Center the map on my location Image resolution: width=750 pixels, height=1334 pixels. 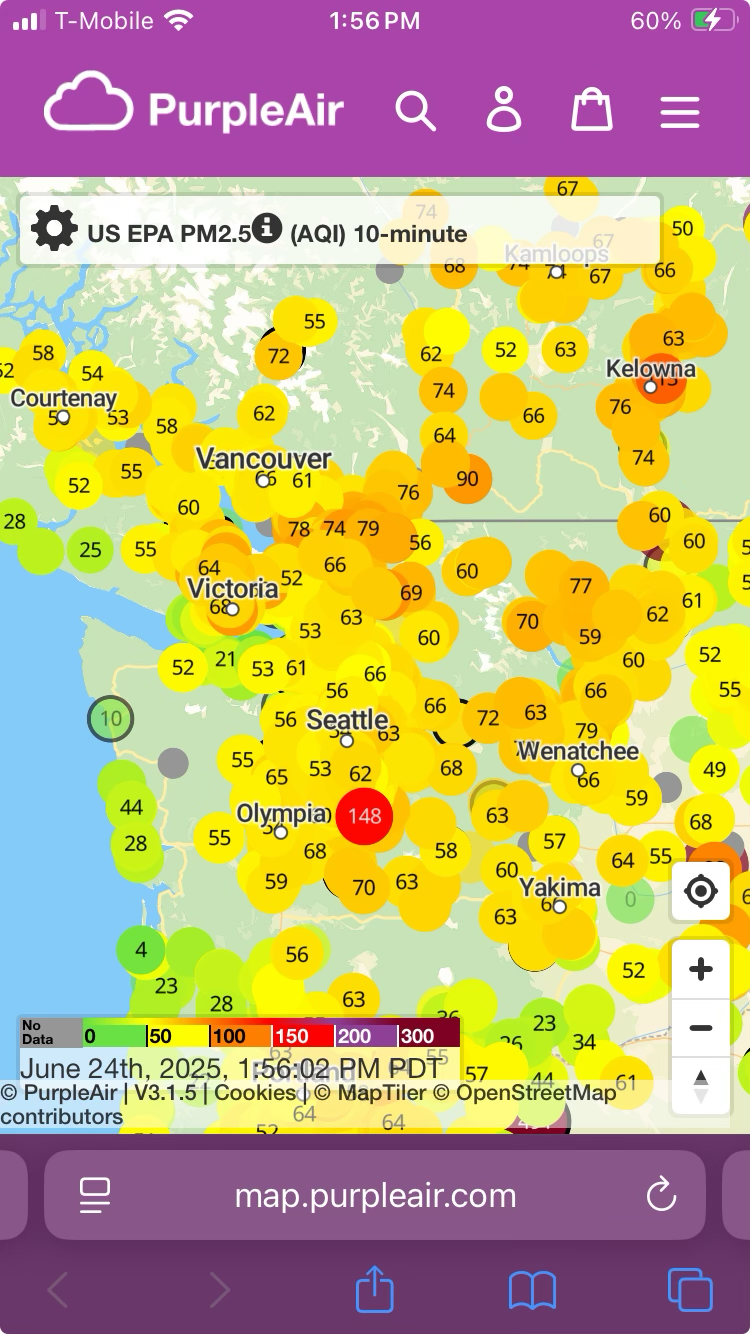click(701, 891)
